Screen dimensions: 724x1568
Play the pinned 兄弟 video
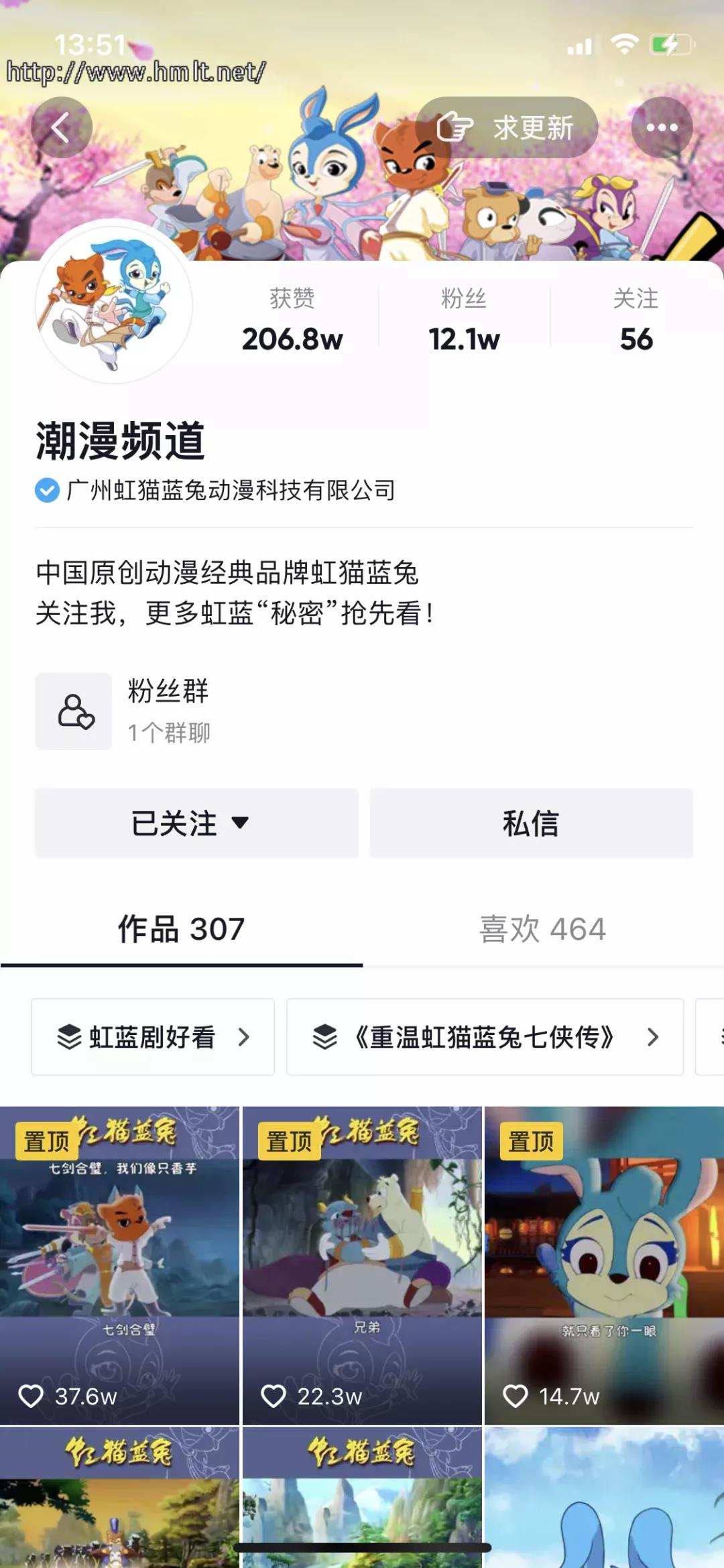coord(362,1265)
